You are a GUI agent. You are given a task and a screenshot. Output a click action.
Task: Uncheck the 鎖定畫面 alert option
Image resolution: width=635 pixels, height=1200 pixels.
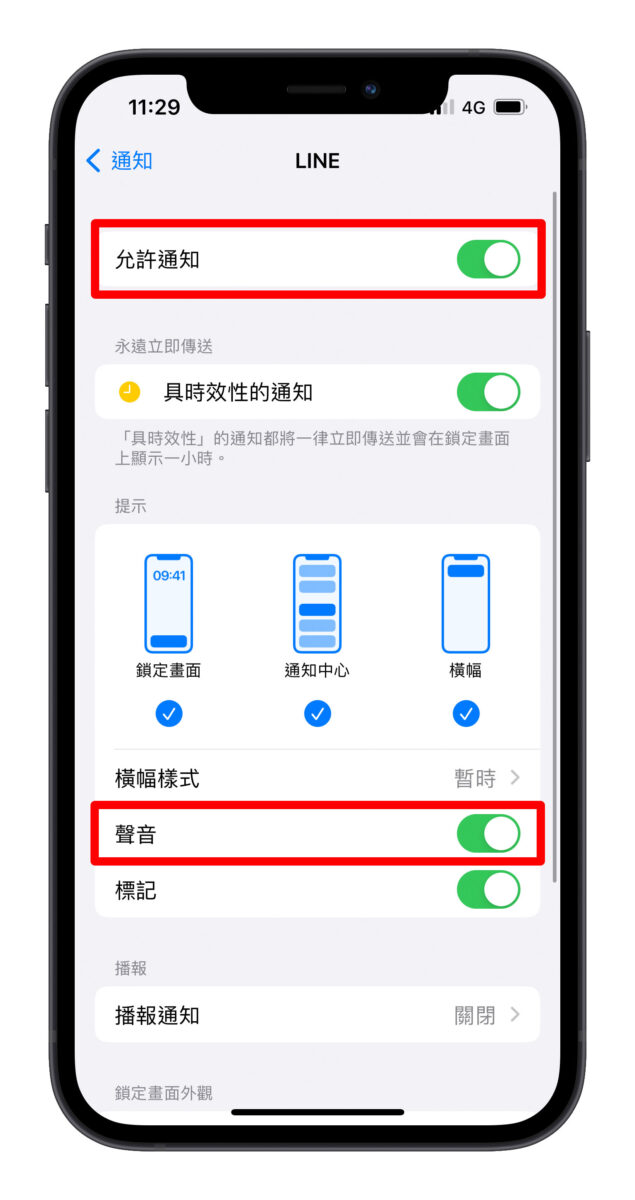169,714
